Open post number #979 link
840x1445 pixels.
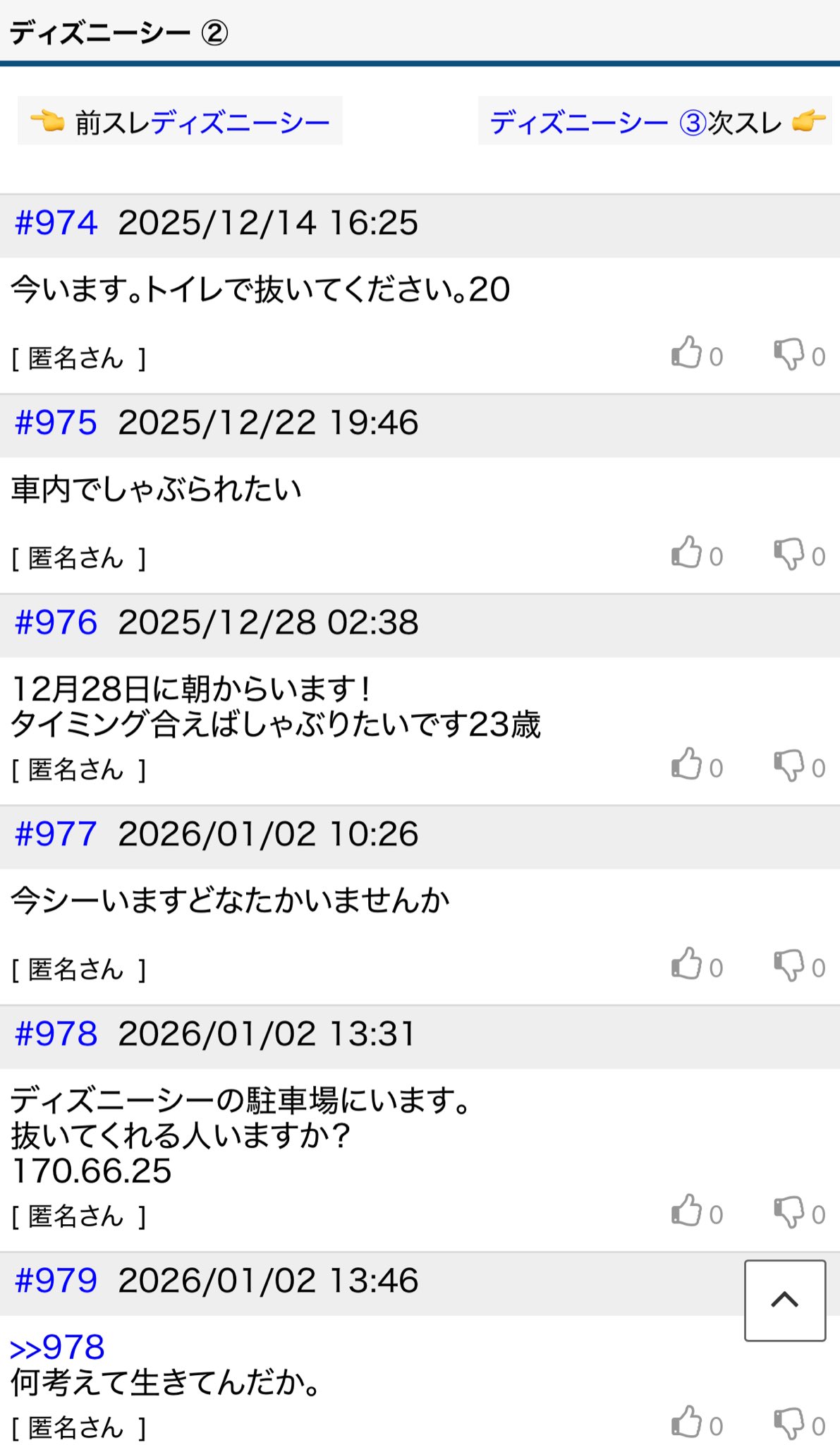pos(56,1280)
